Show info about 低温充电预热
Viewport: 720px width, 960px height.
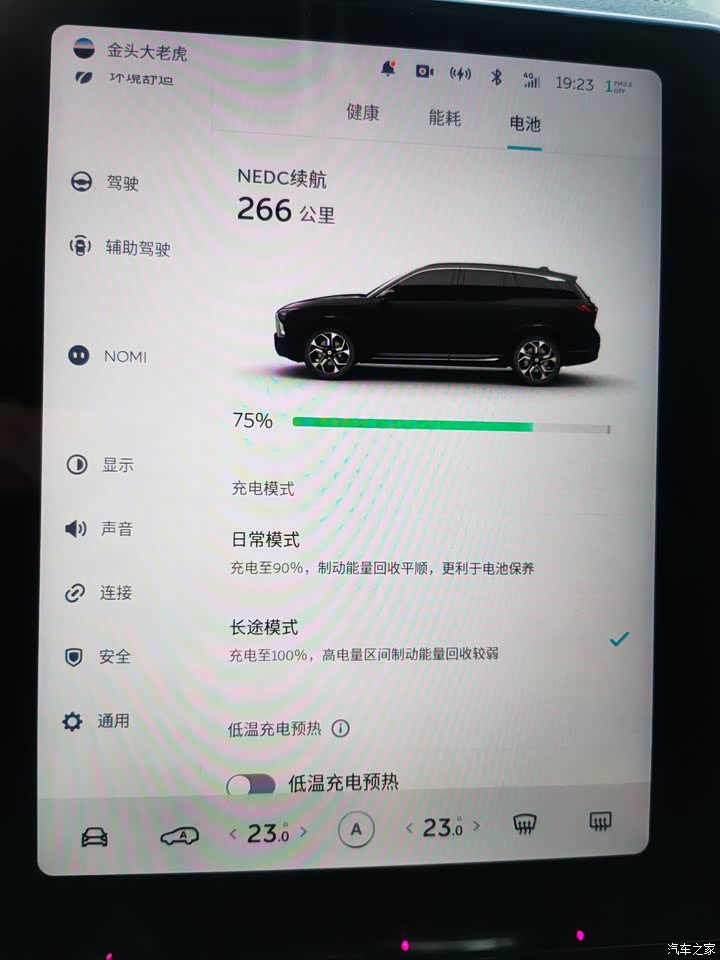(x=340, y=728)
